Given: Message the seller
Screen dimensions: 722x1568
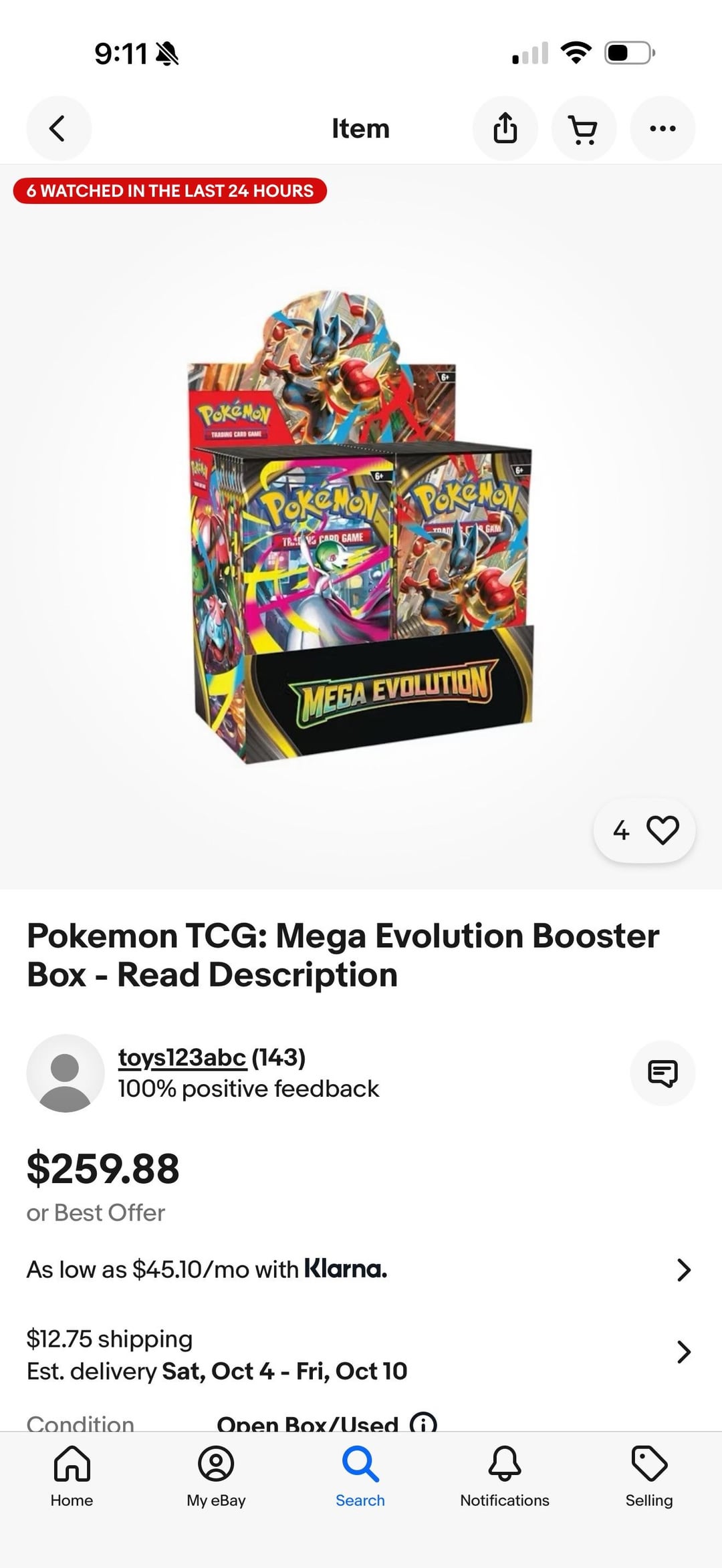Looking at the screenshot, I should click(663, 1073).
